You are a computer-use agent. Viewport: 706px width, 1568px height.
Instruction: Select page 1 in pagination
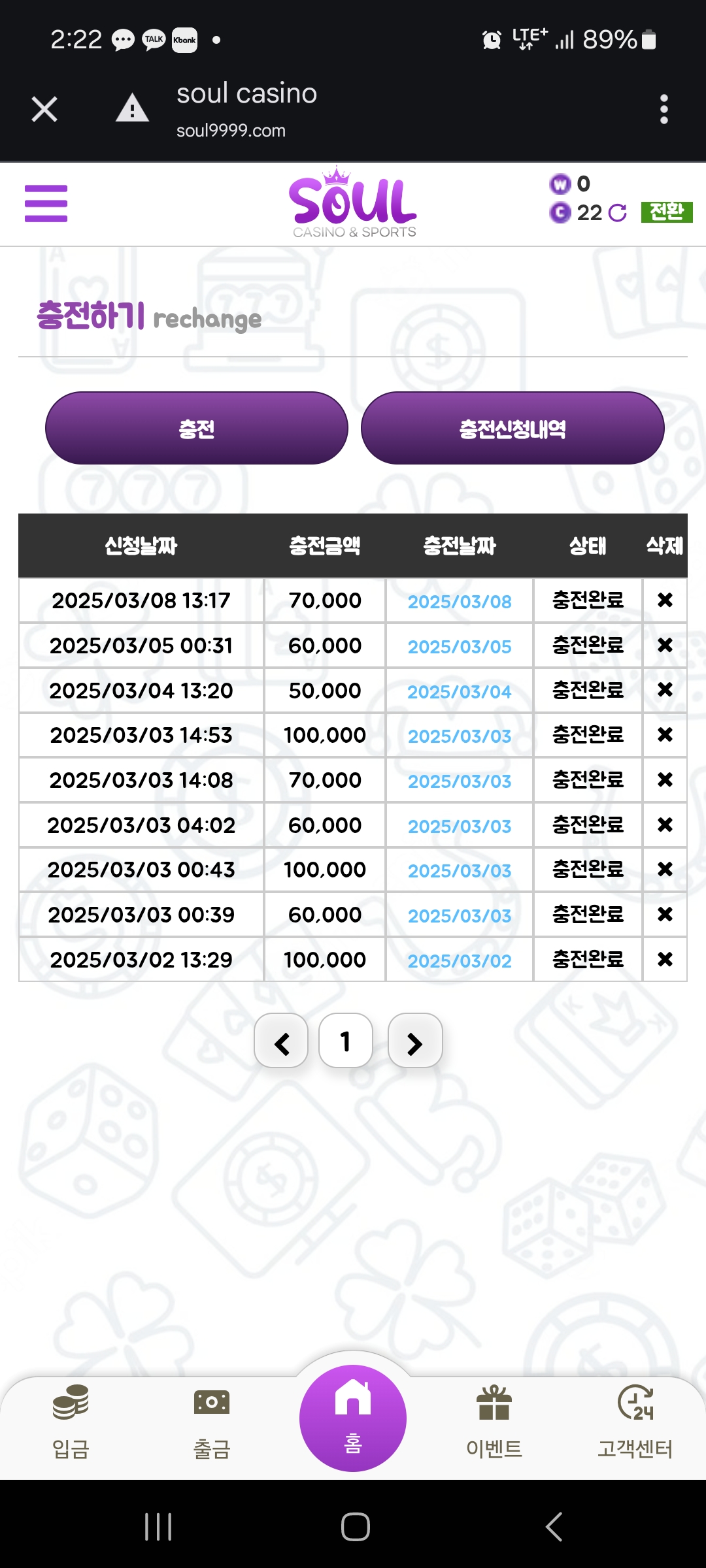point(346,1041)
